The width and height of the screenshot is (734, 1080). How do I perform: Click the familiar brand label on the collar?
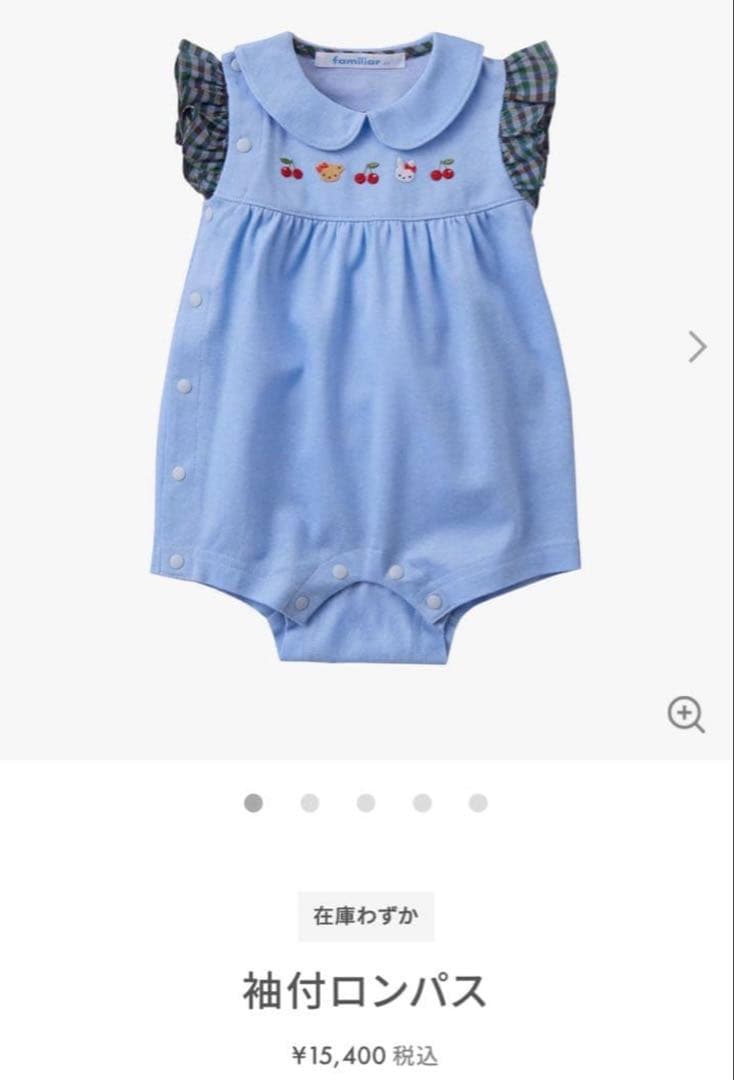coord(356,60)
